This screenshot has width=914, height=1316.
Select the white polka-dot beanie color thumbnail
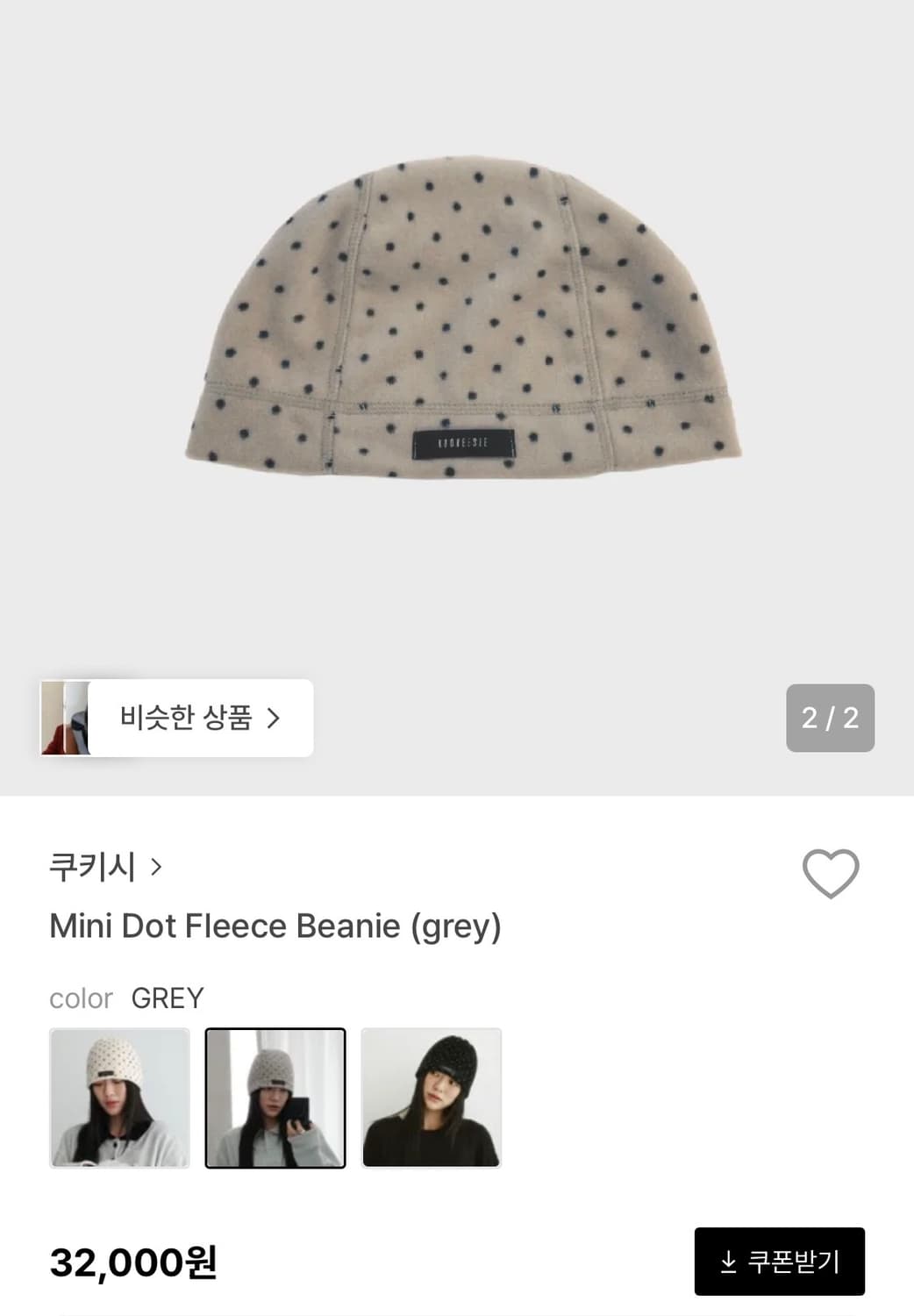tap(119, 1098)
